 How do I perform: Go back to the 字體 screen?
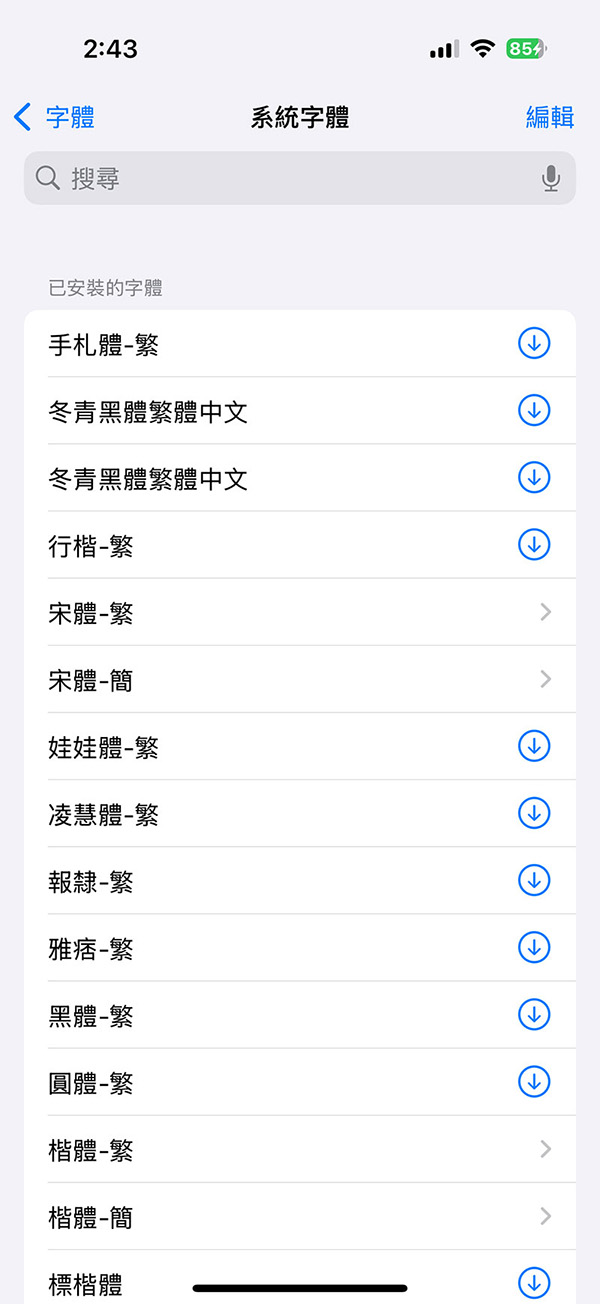click(x=55, y=117)
